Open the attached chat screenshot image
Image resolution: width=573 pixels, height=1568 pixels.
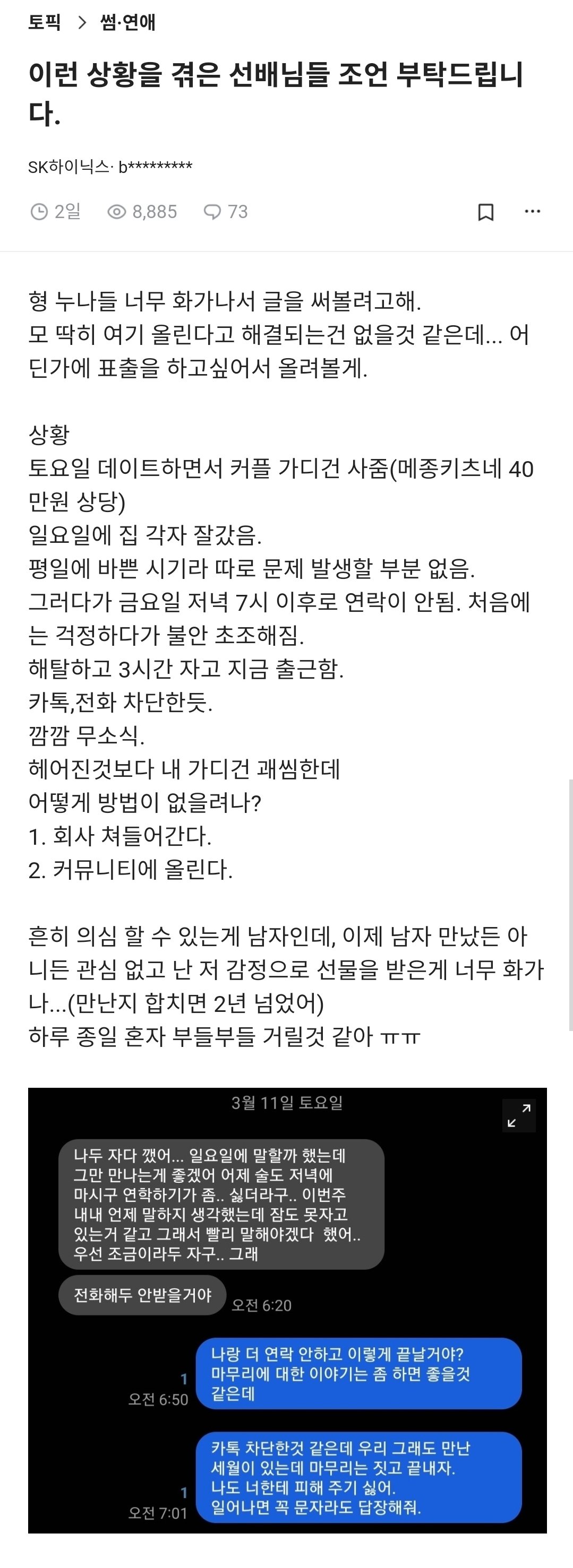point(287,1309)
